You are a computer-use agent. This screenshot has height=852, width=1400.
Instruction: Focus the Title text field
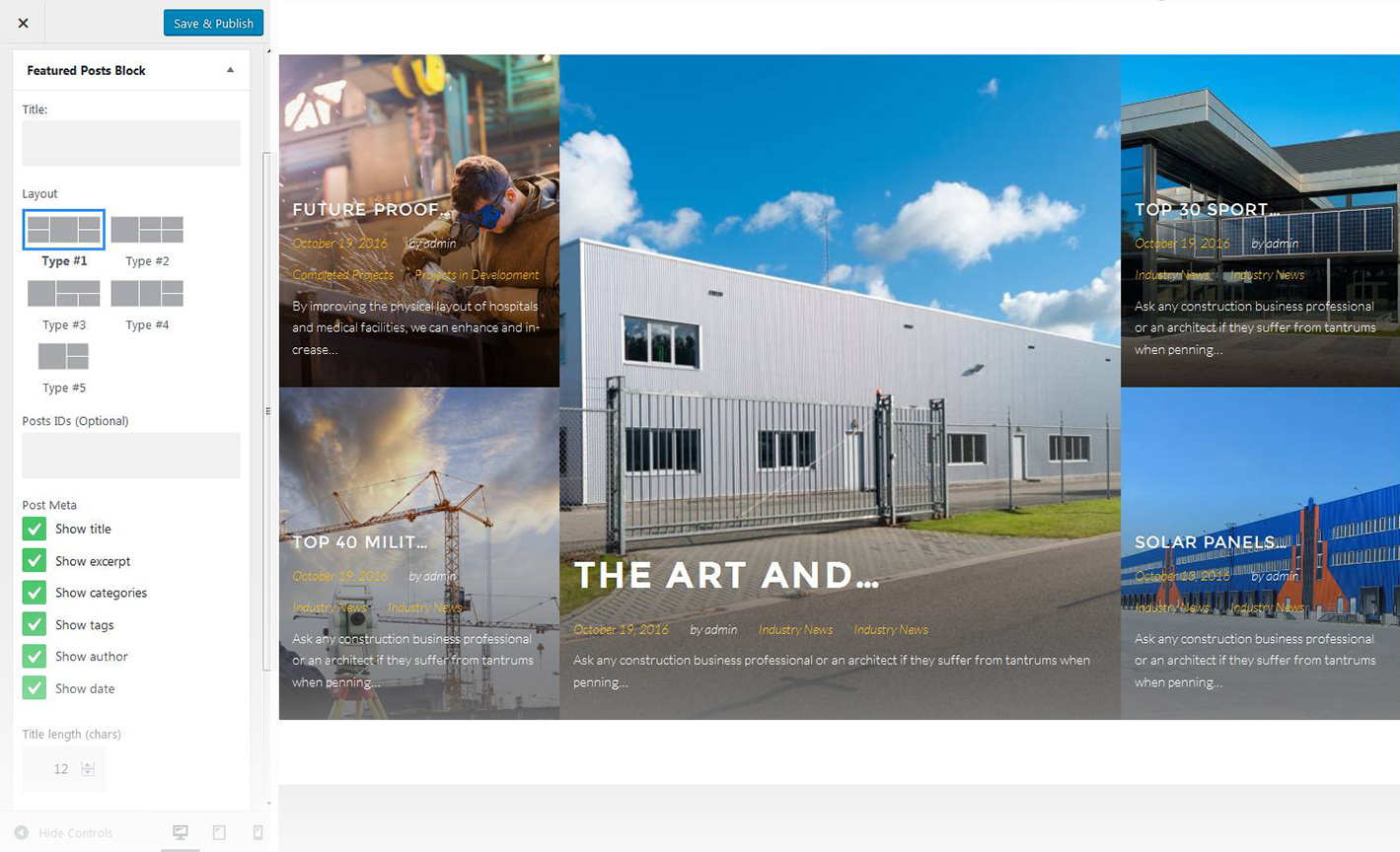point(131,143)
